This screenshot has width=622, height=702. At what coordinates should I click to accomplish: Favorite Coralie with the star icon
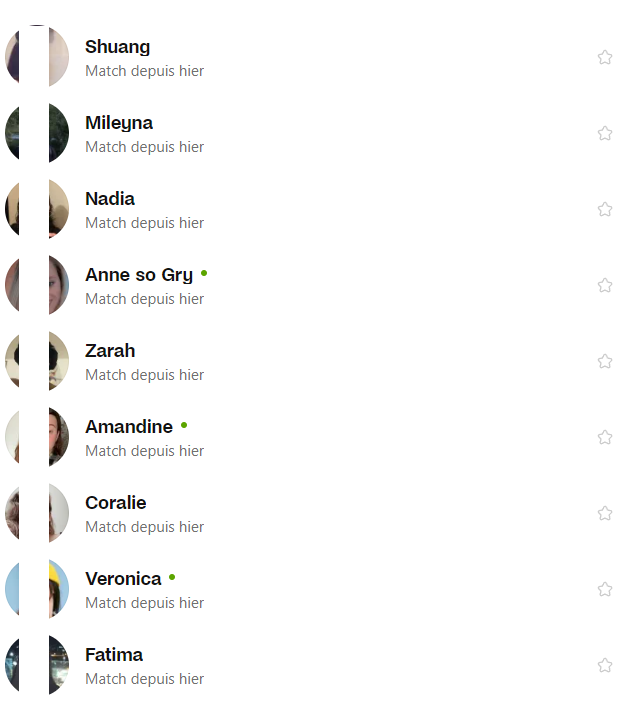tap(605, 513)
